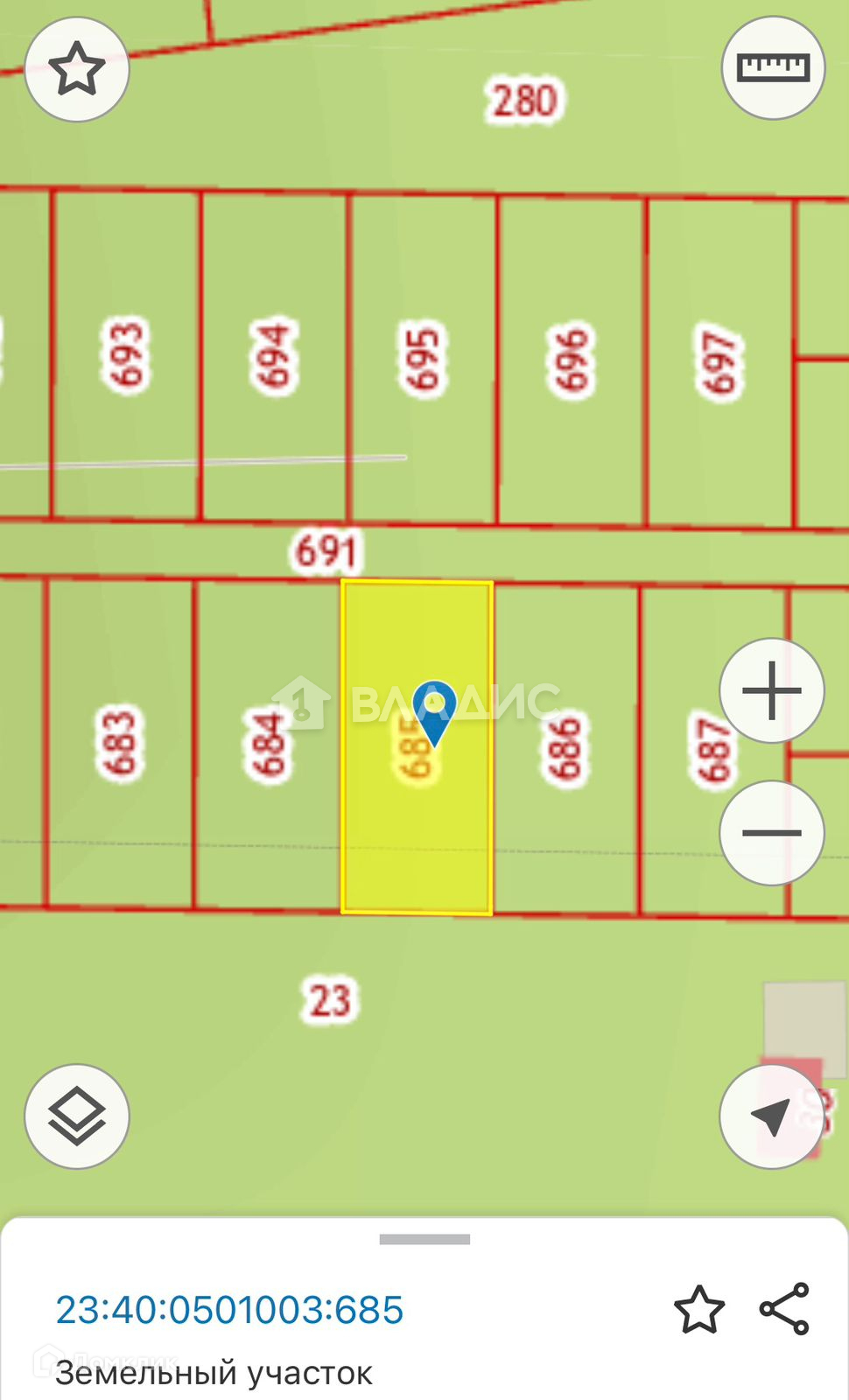Open the ruler measurement tool
This screenshot has height=1400, width=849.
tap(773, 67)
